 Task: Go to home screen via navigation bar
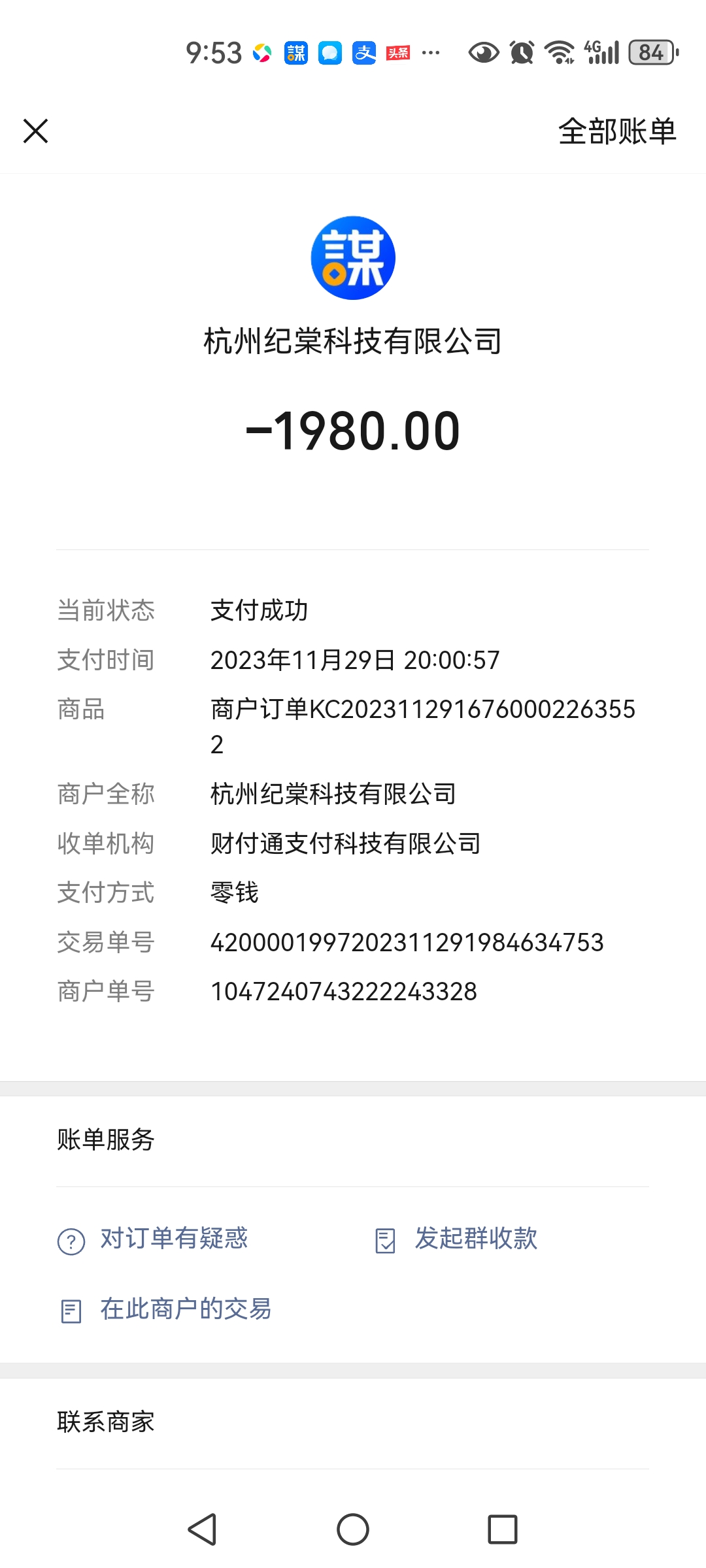tap(353, 1529)
